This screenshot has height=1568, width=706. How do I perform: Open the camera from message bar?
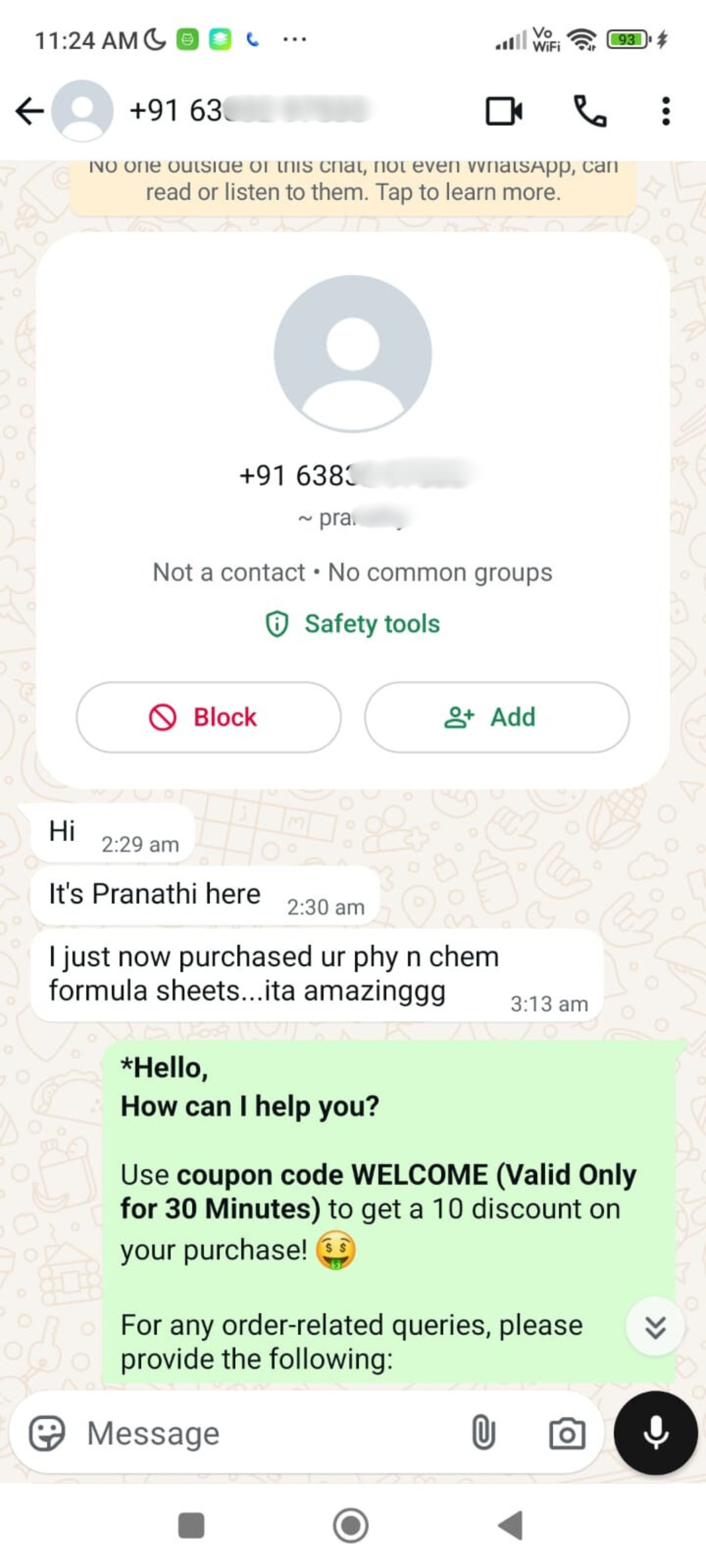(567, 1433)
